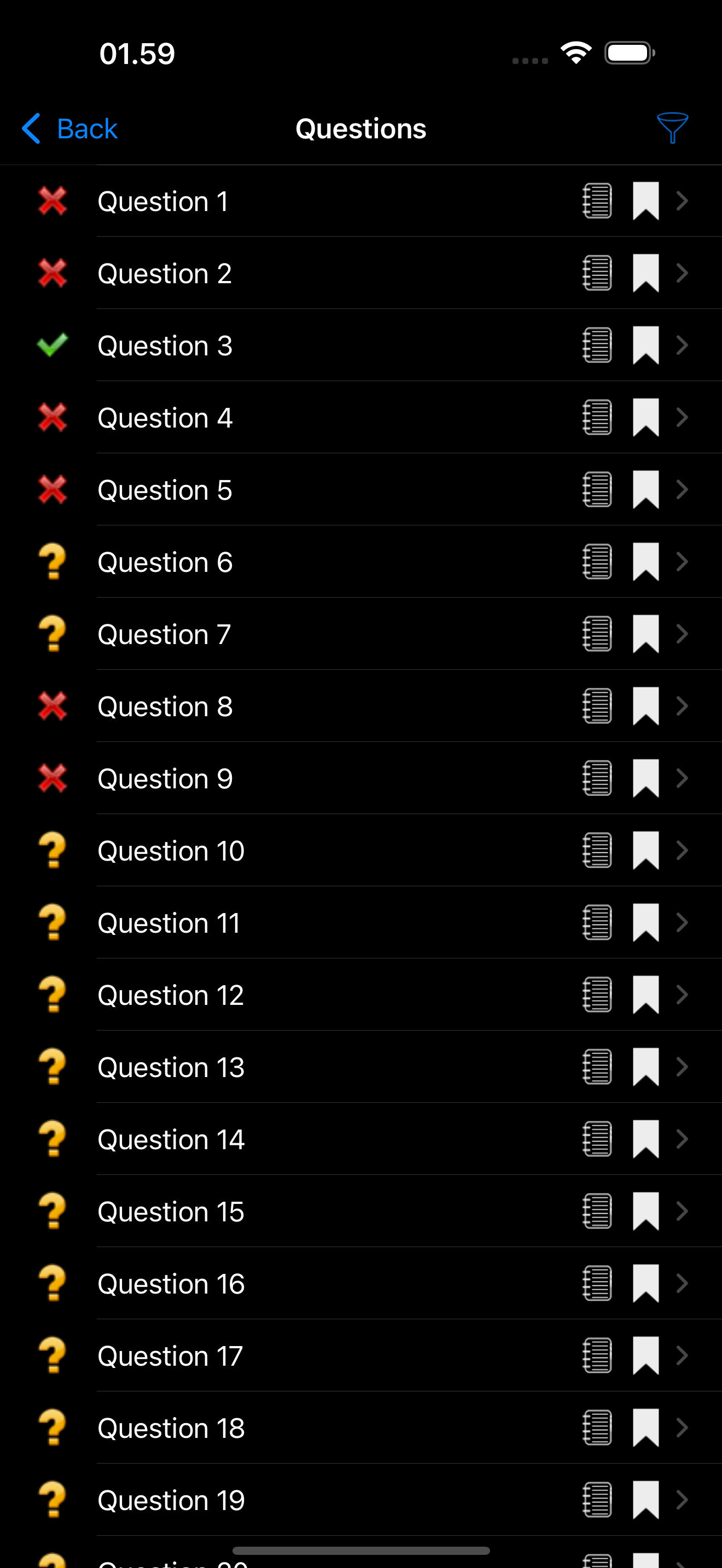
Task: Tap the notes icon for Question 10
Action: pyautogui.click(x=597, y=850)
